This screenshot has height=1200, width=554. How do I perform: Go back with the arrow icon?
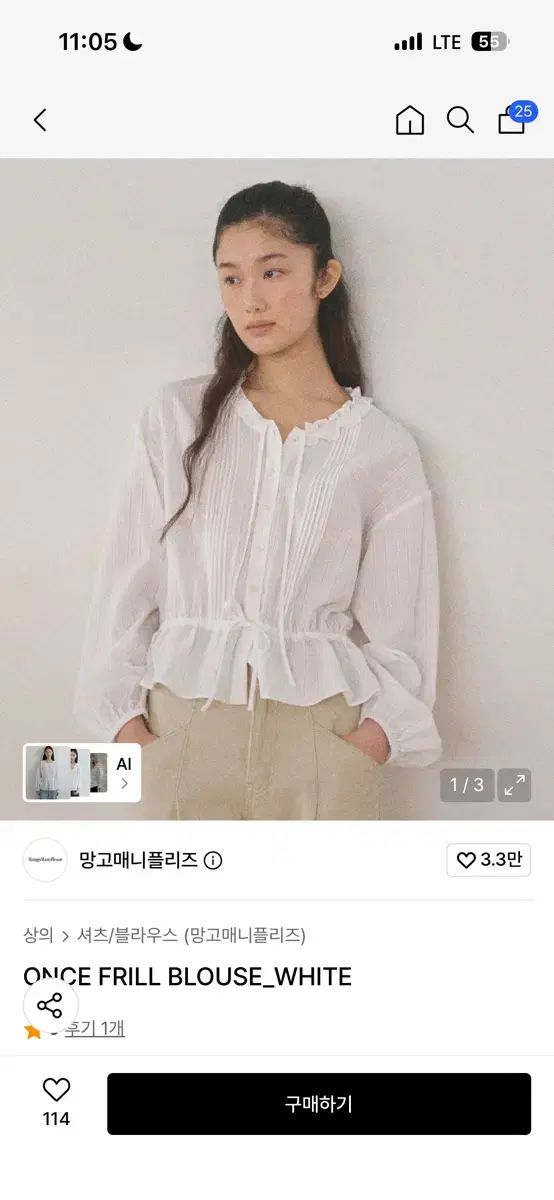click(40, 120)
